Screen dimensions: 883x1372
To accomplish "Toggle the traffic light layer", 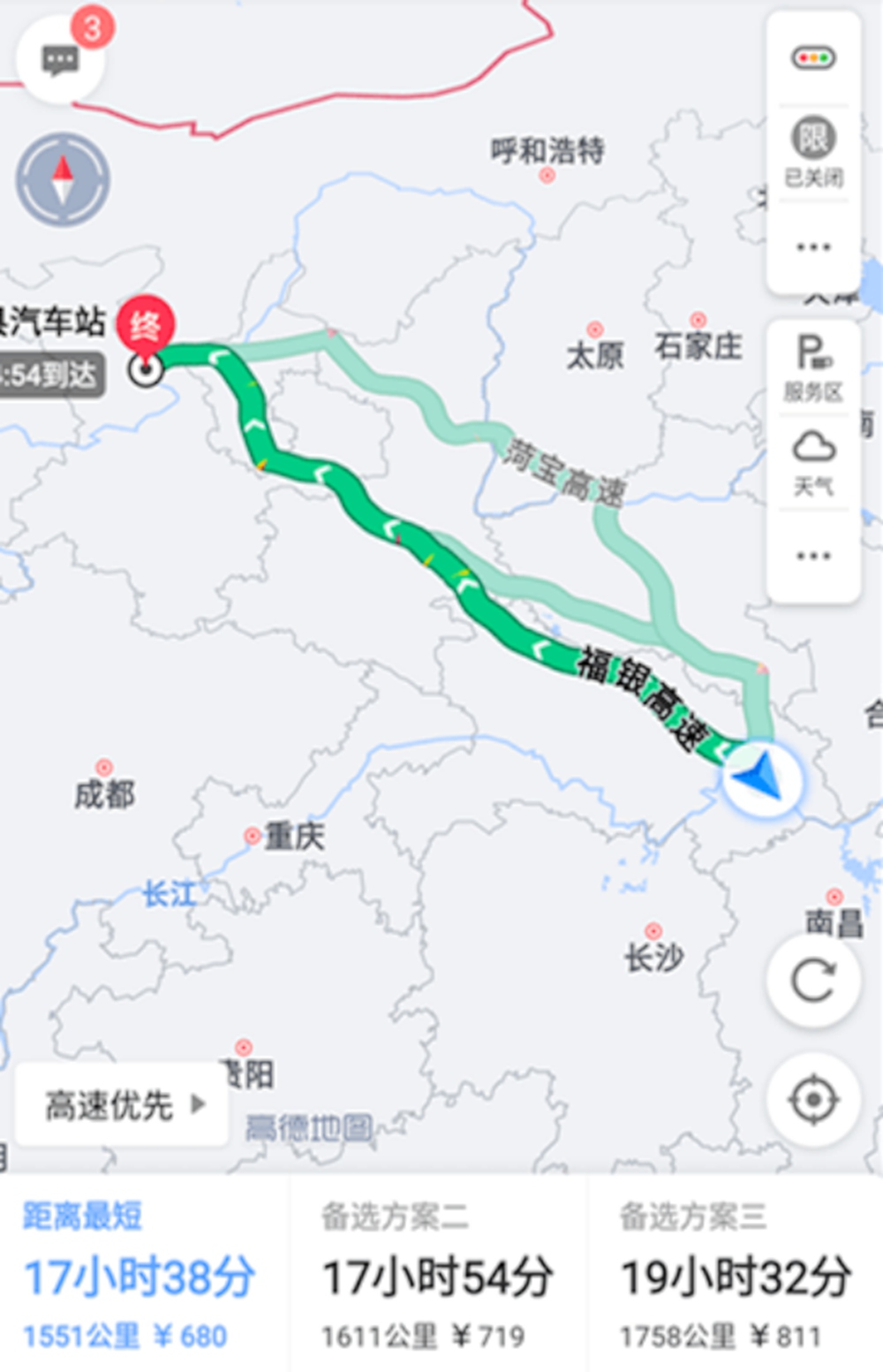I will click(x=812, y=59).
